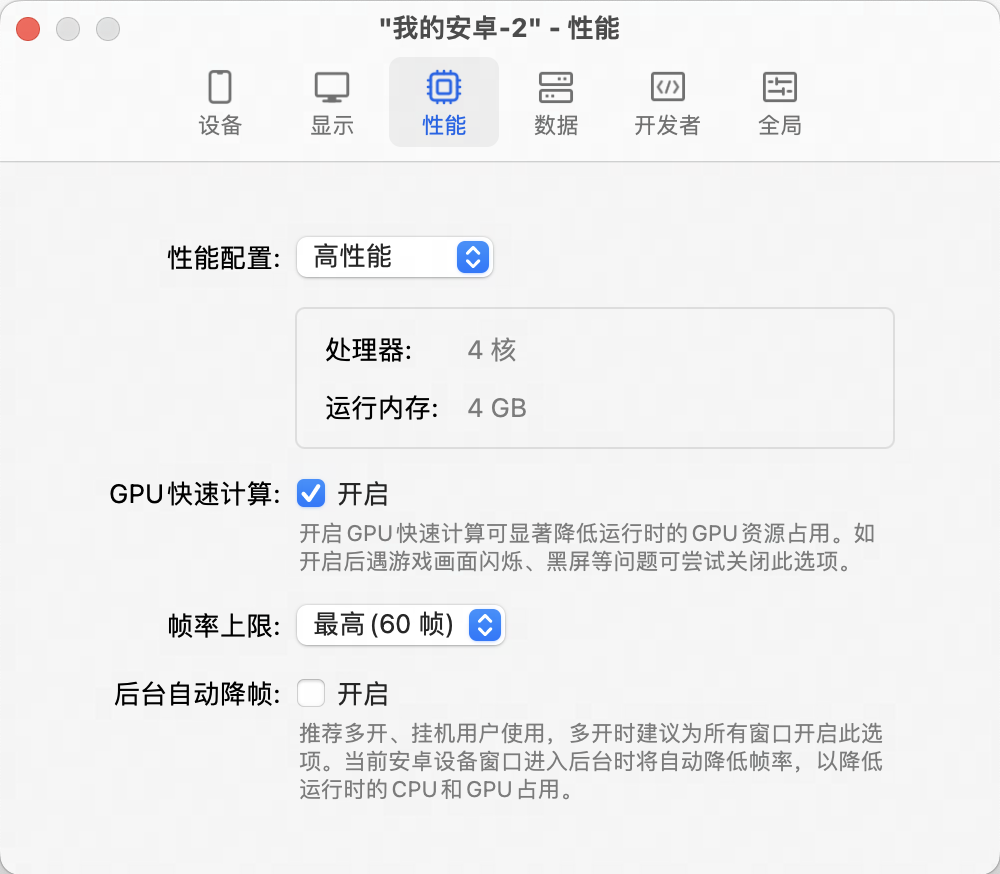The image size is (1000, 874).
Task: Open the 数据 tab
Action: [556, 102]
